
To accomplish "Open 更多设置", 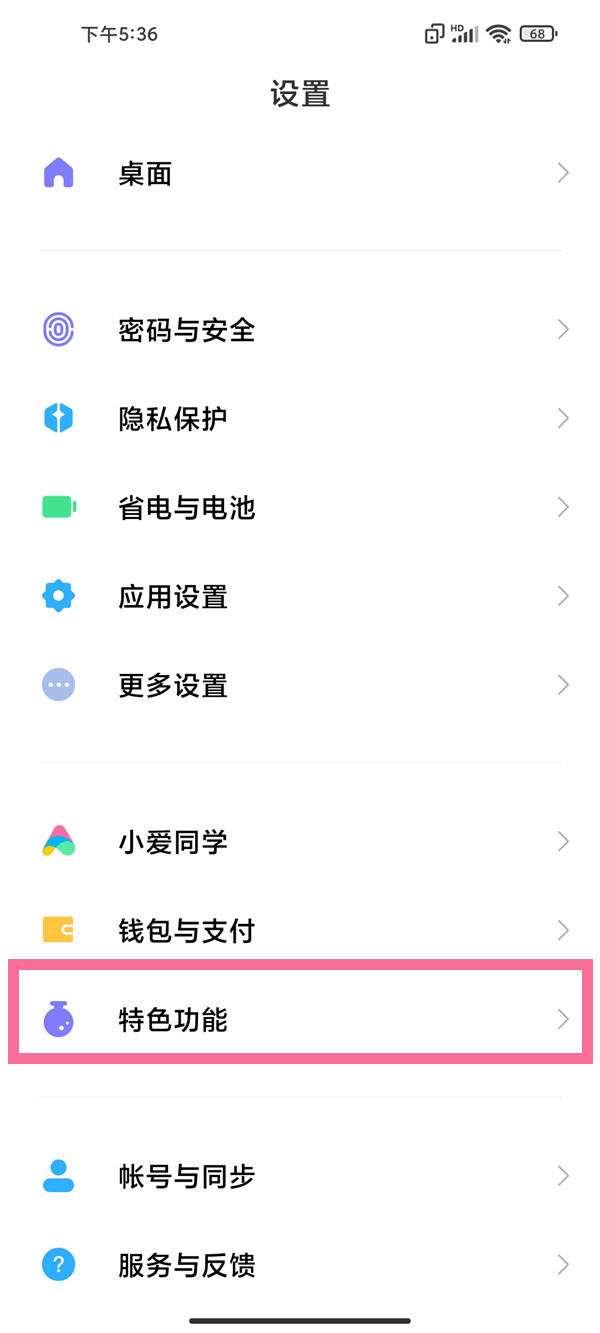I will [x=300, y=685].
